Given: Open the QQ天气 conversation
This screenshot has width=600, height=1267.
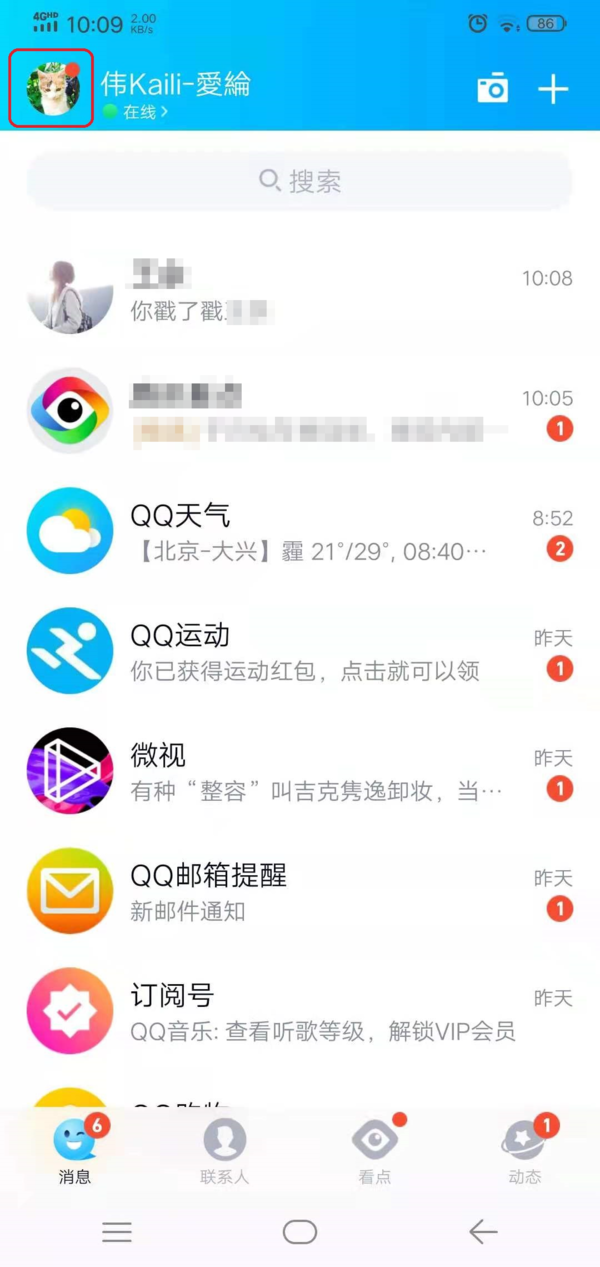Looking at the screenshot, I should click(300, 533).
